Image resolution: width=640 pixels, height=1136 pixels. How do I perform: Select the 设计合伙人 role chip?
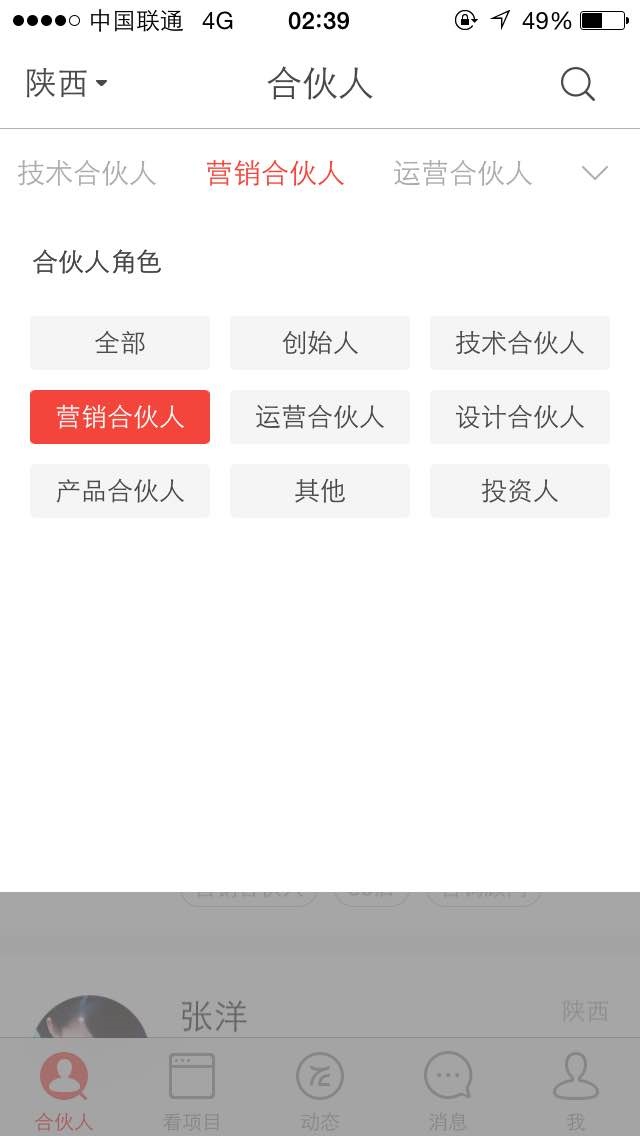(520, 417)
